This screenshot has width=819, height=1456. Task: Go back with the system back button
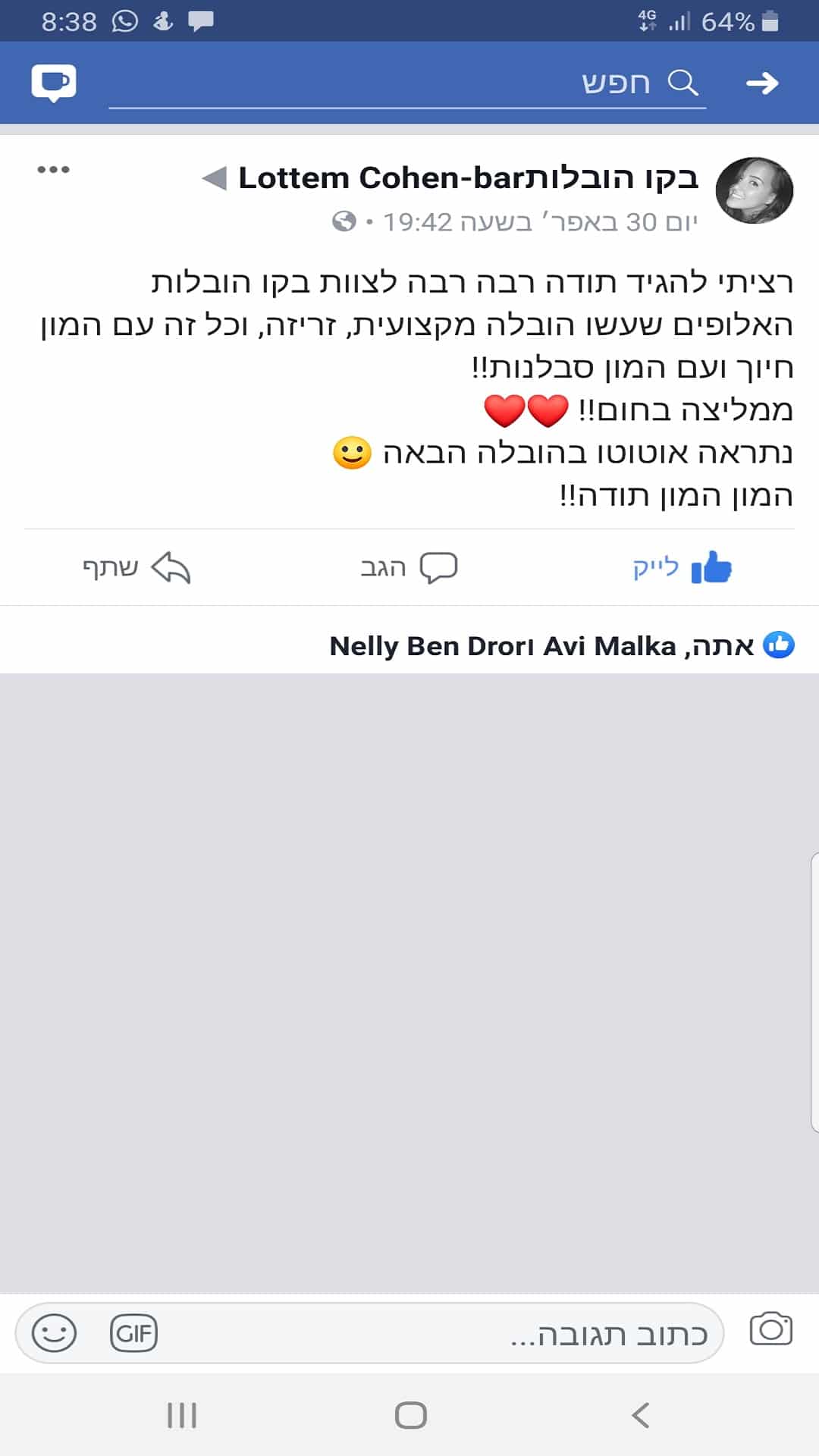coord(641,1415)
